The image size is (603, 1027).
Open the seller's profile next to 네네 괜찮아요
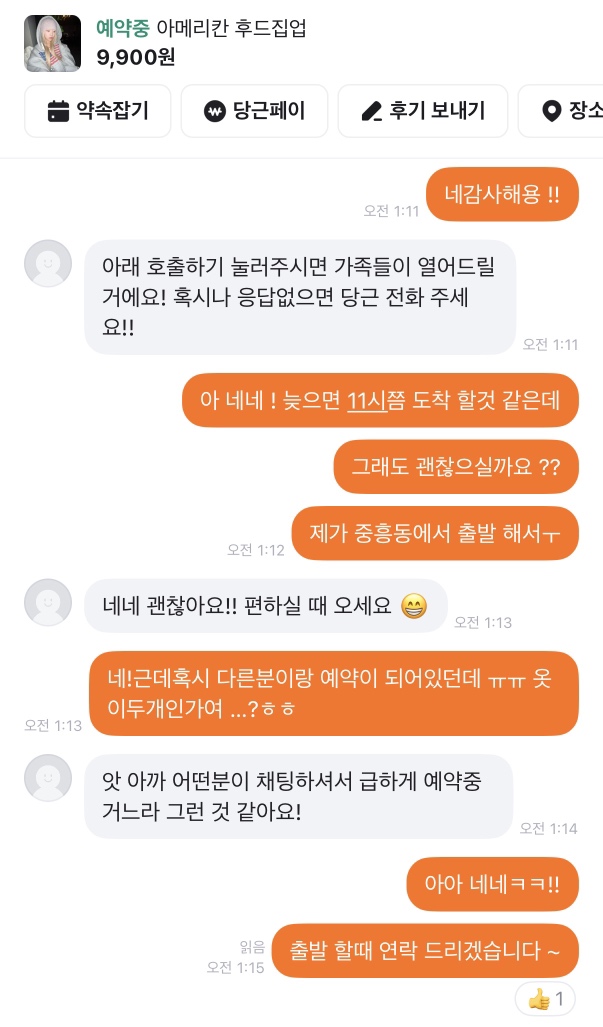[x=48, y=603]
